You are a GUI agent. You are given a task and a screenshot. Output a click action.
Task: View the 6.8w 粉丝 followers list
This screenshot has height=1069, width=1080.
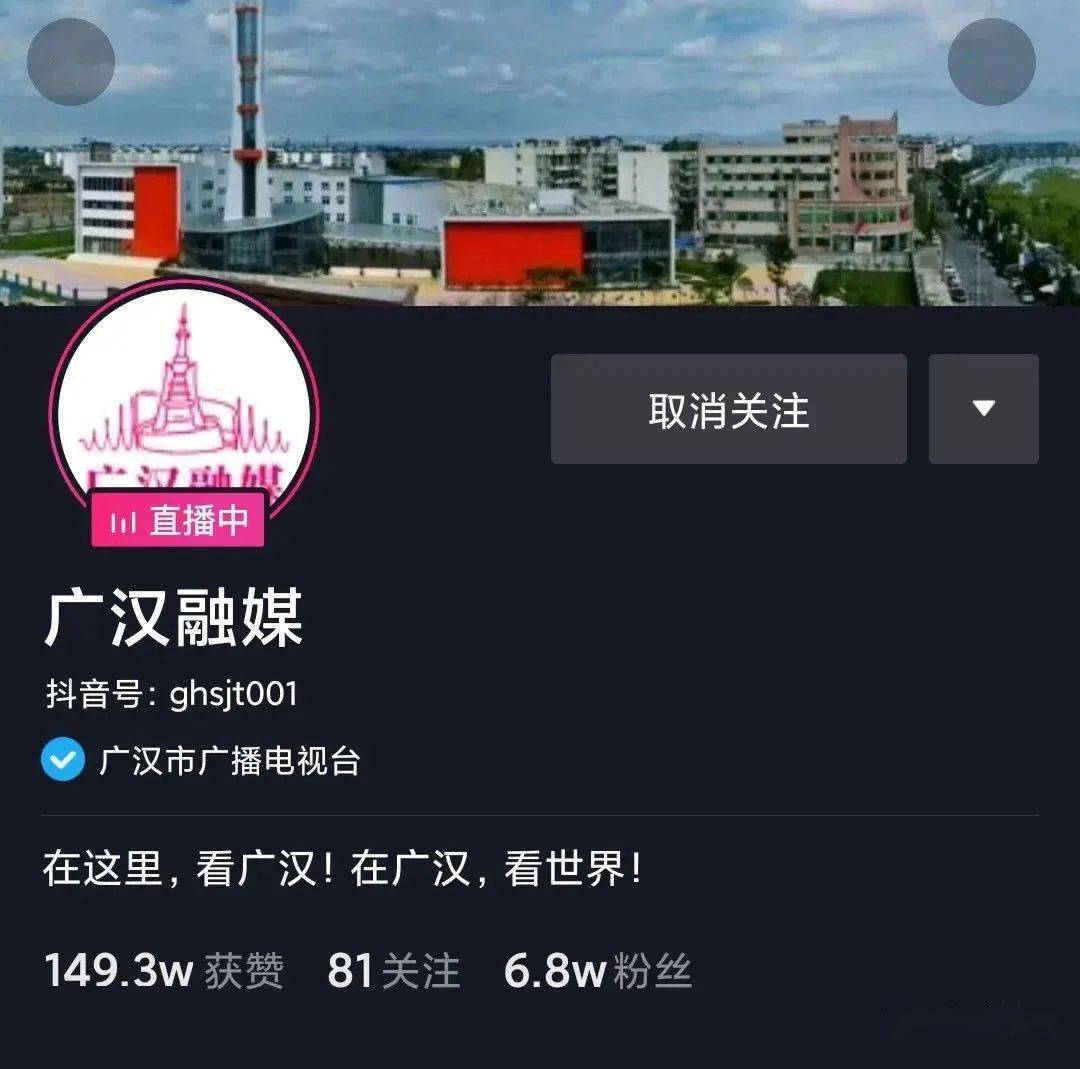pyautogui.click(x=598, y=971)
